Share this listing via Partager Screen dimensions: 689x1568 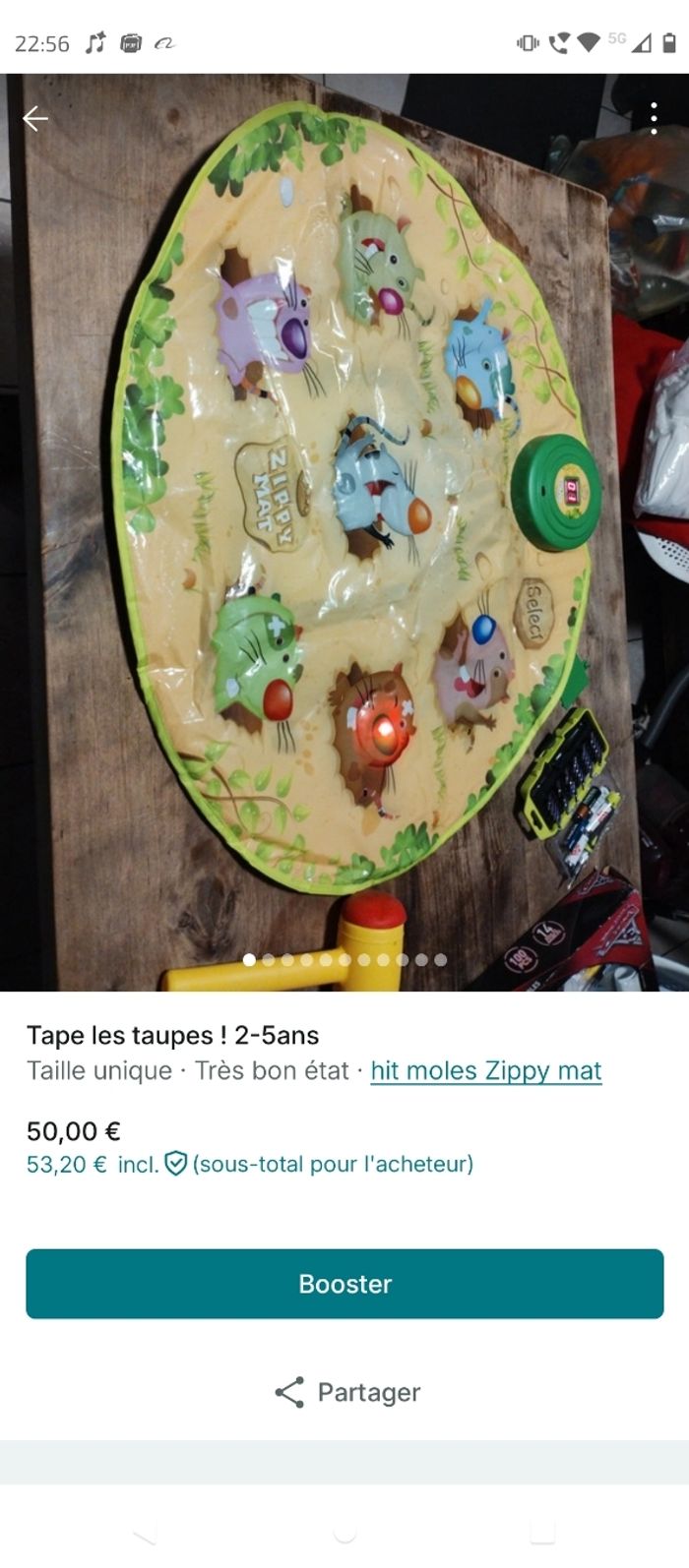346,1392
